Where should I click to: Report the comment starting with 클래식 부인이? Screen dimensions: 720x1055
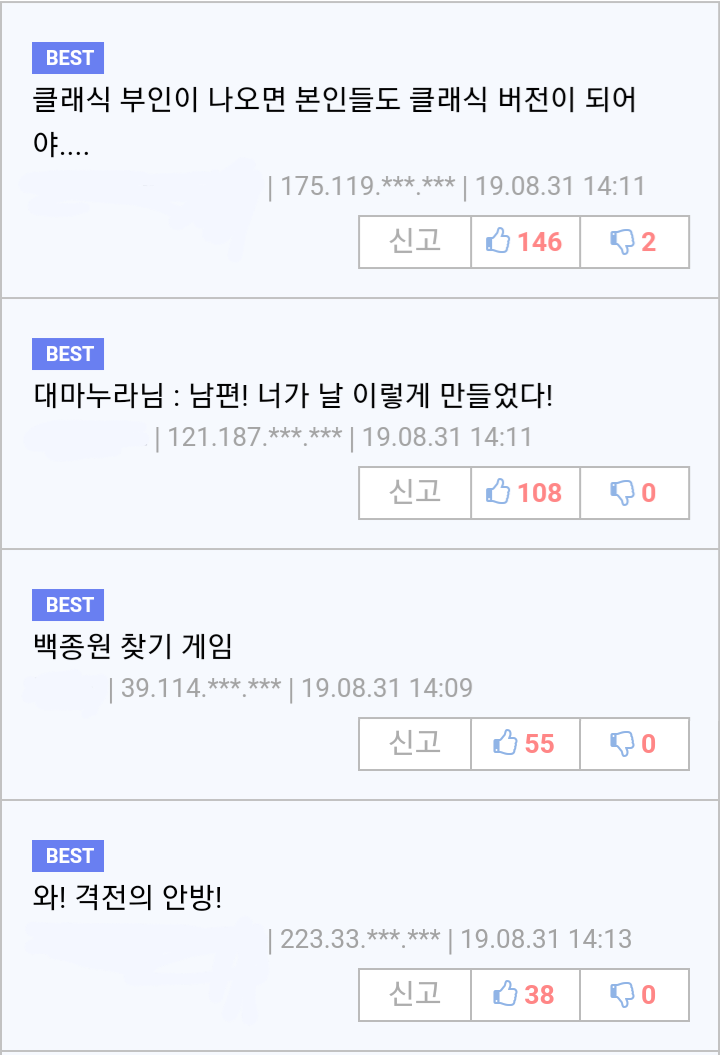[415, 242]
